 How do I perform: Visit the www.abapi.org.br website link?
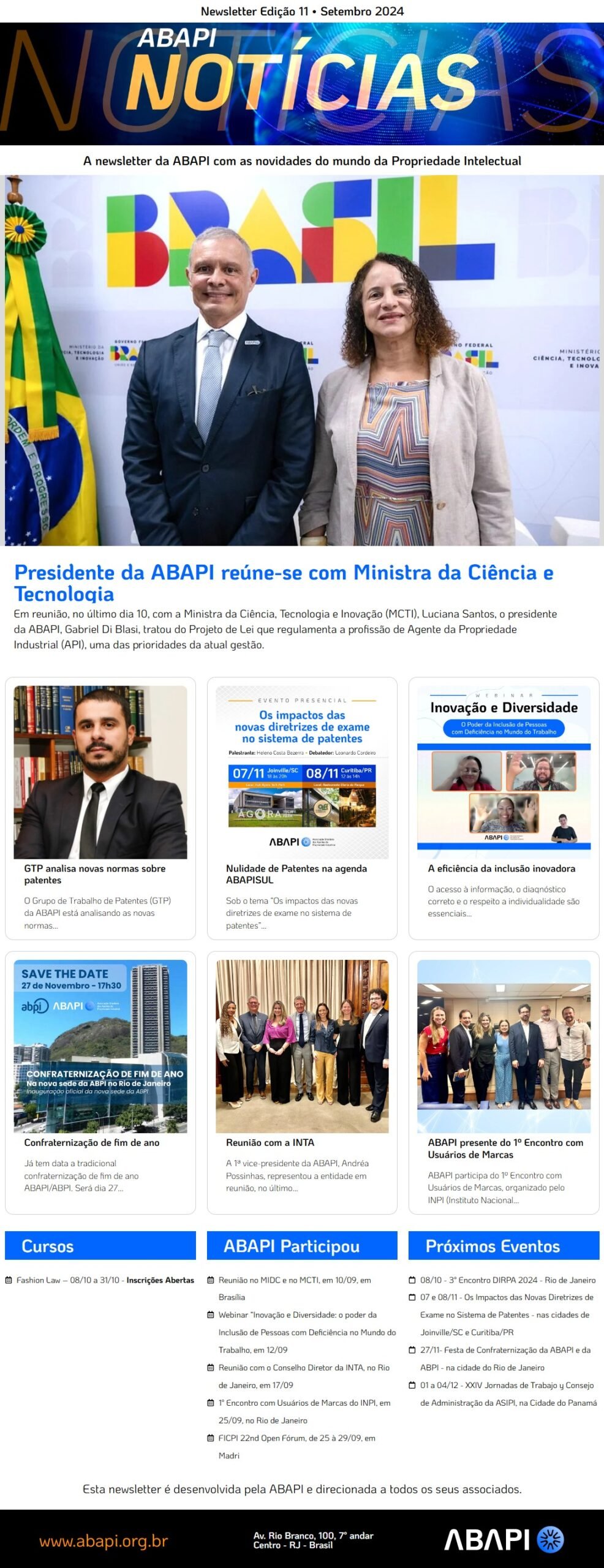(104, 1541)
